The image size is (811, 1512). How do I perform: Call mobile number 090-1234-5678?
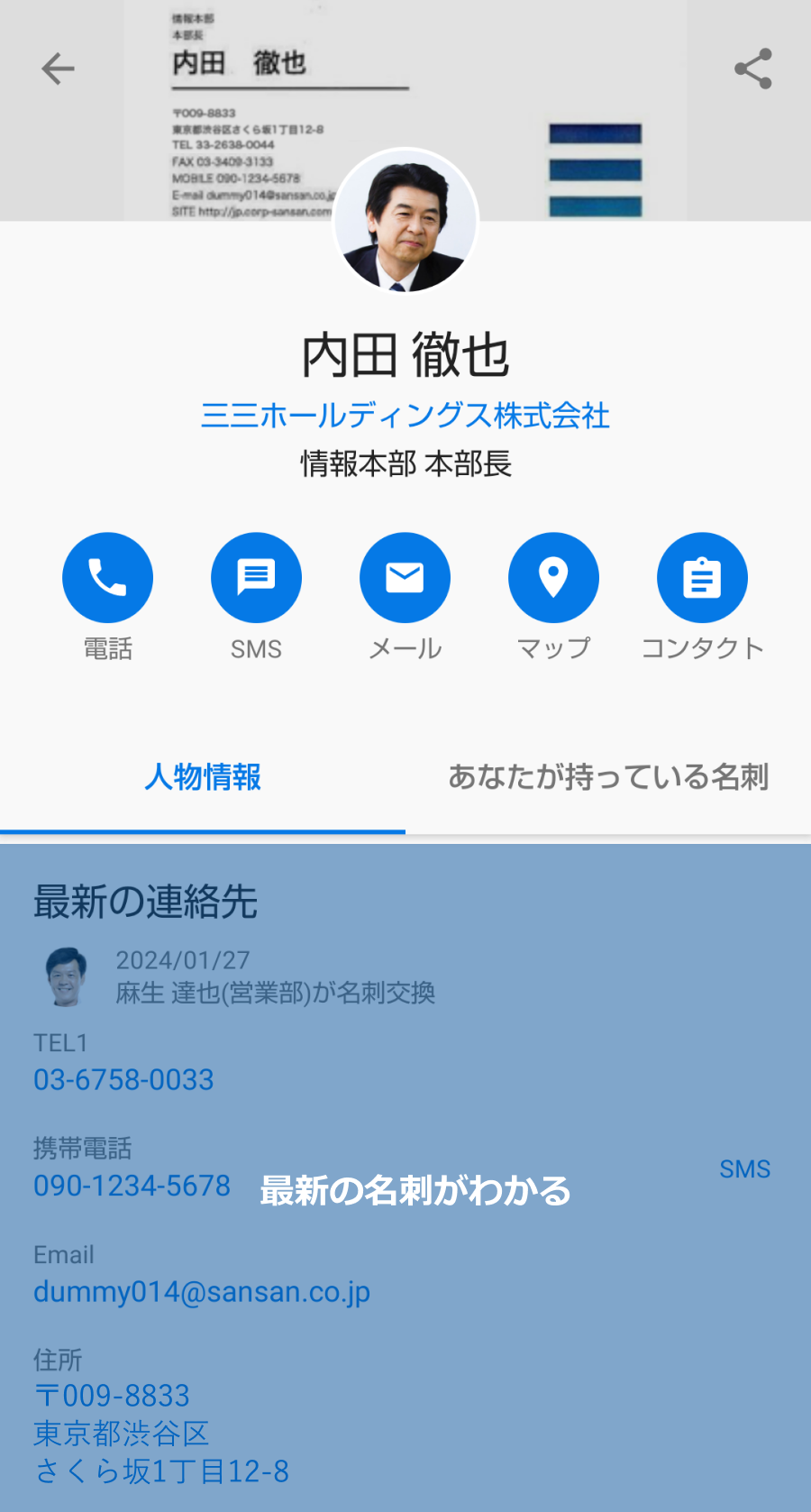point(132,1186)
